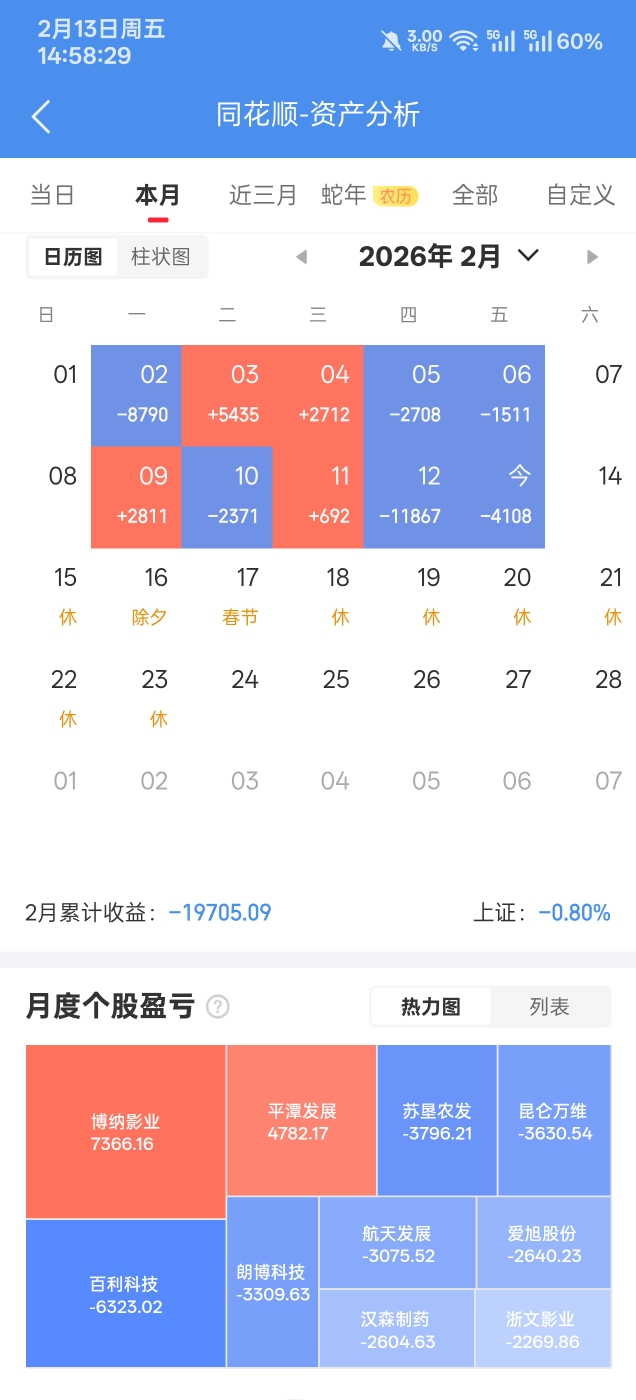Open the 百利科技 heatmap tile
The height and width of the screenshot is (1400, 636).
[x=126, y=1294]
